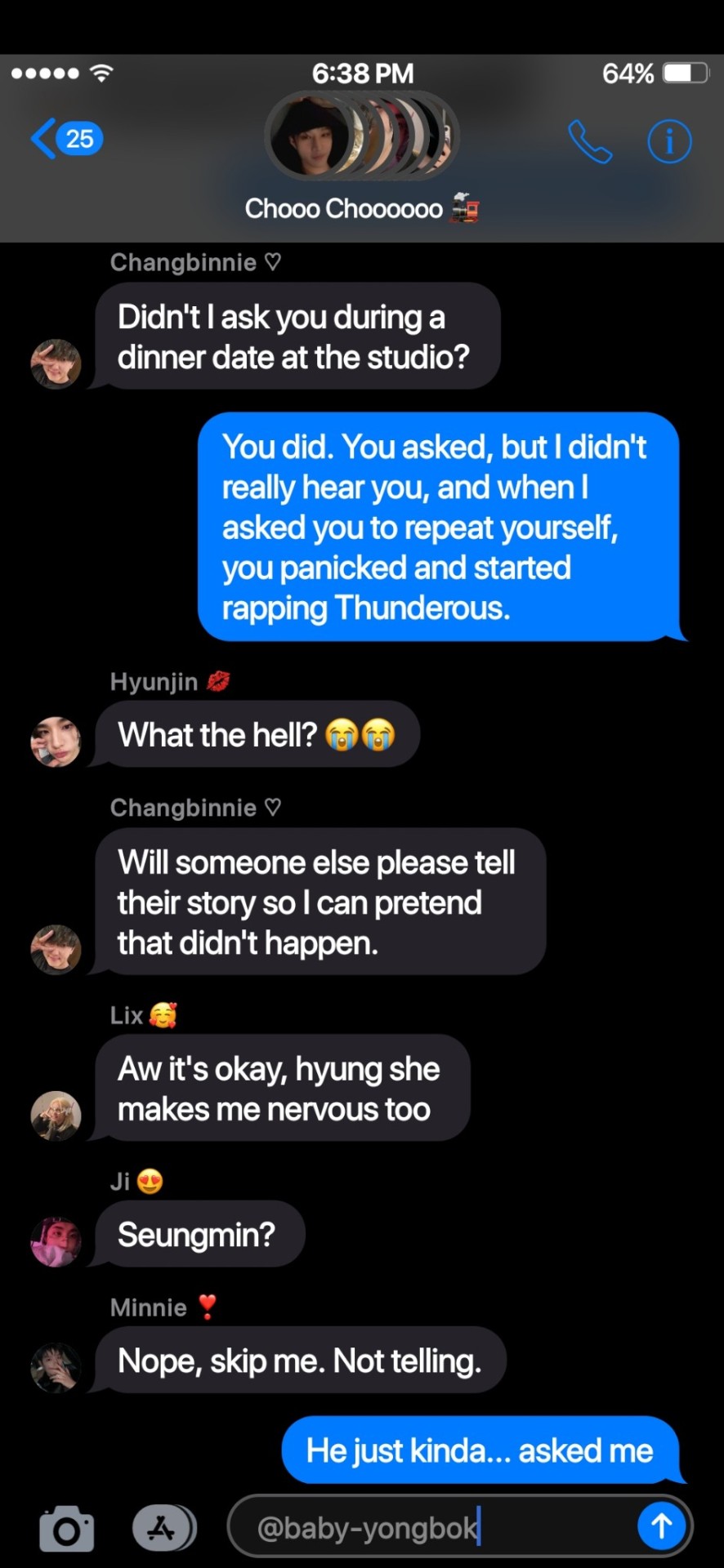Tap Lix's profile picture in the chat
This screenshot has height=1568, width=724.
pos(56,1116)
